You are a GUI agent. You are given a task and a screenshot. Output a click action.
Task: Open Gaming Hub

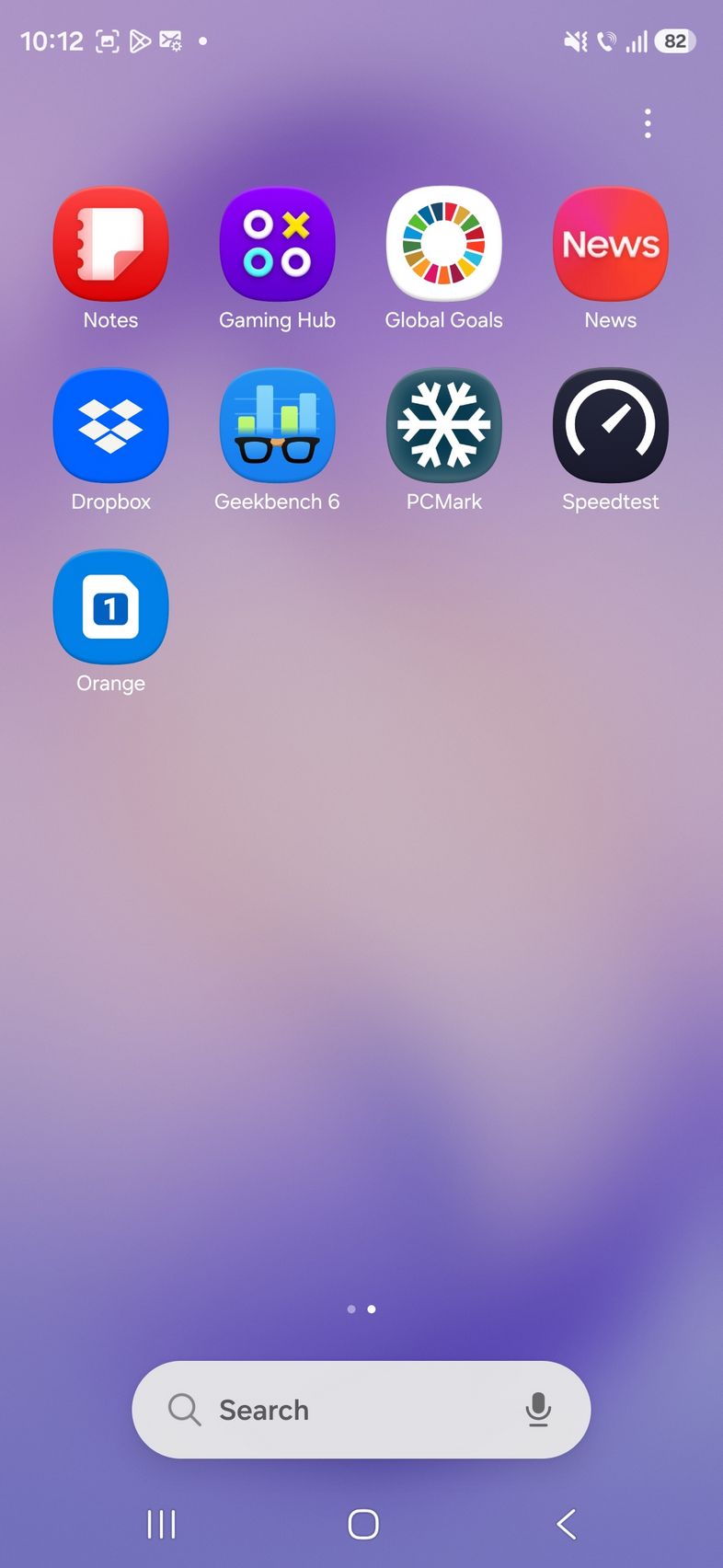pyautogui.click(x=277, y=245)
